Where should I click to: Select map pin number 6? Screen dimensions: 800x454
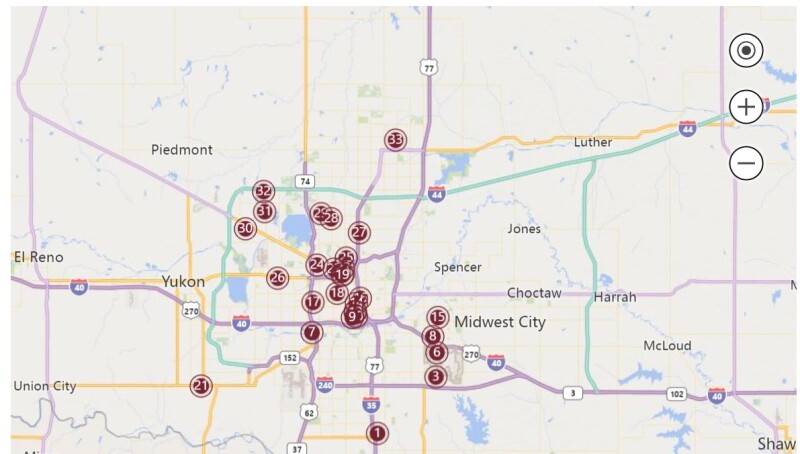click(x=436, y=352)
